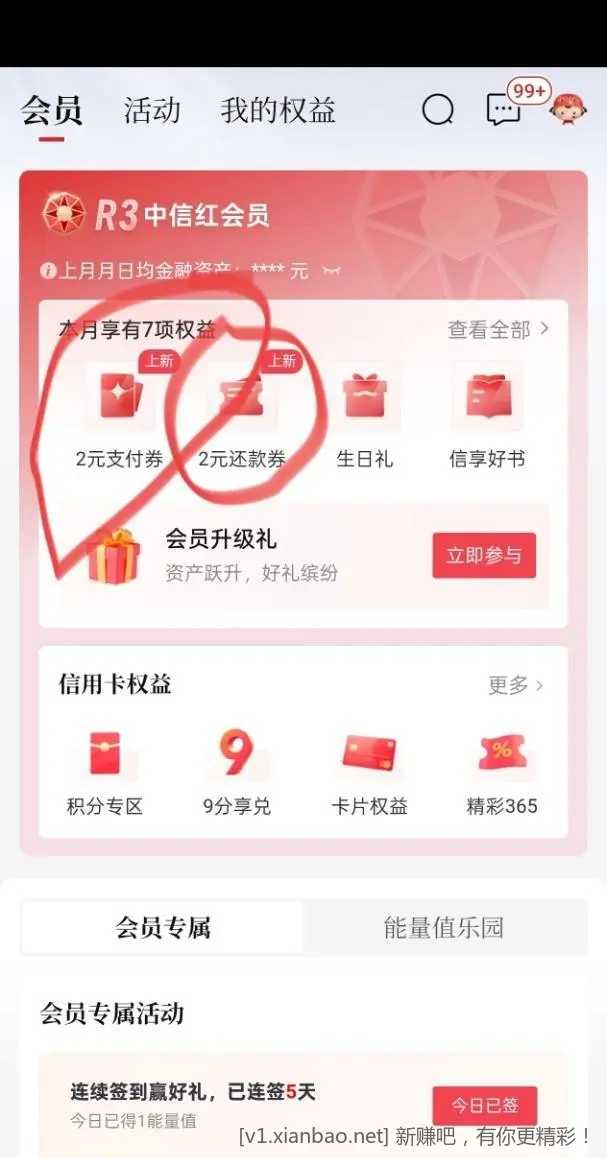Viewport: 607px width, 1158px height.
Task: Tap 立即参与 for 会员升级礼
Action: (x=484, y=555)
